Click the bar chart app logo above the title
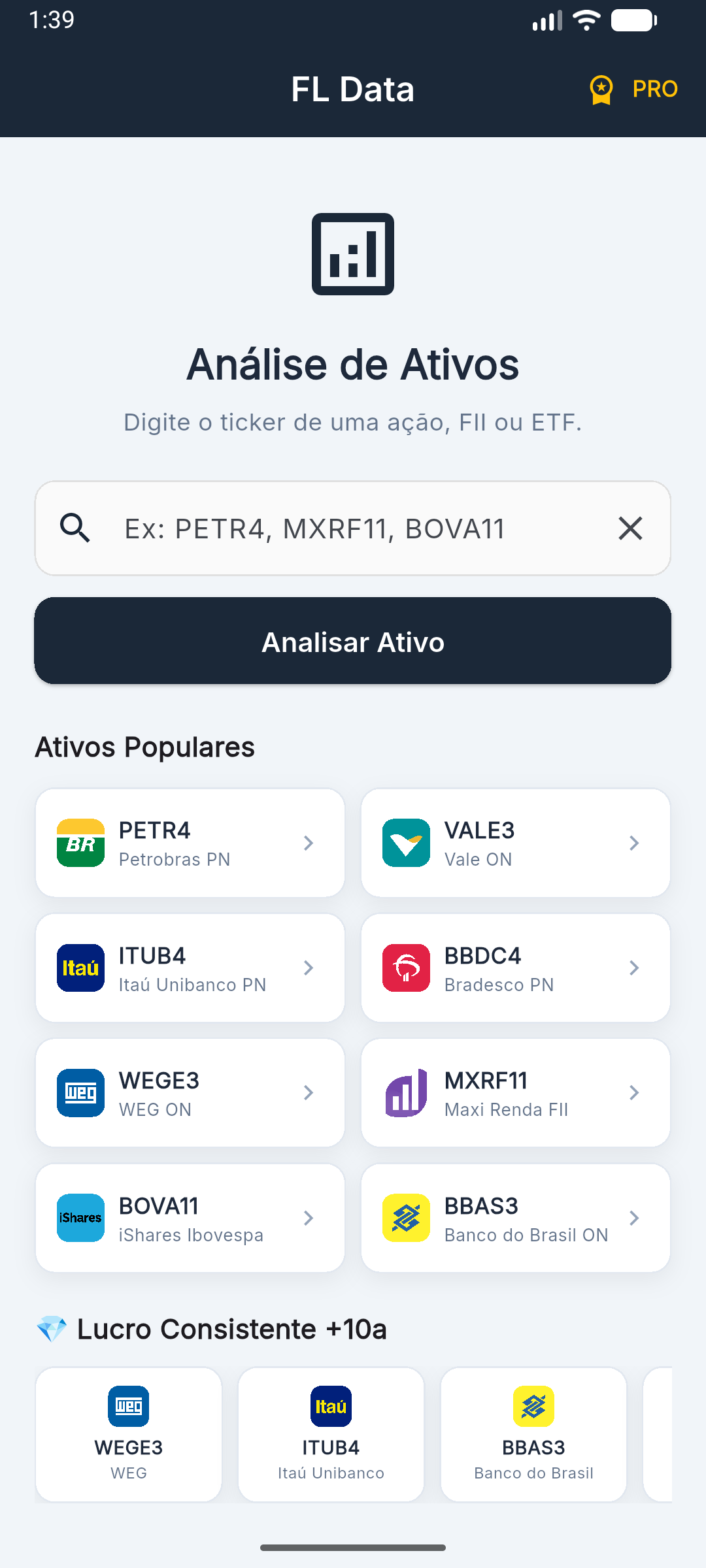The image size is (706, 1568). (353, 254)
